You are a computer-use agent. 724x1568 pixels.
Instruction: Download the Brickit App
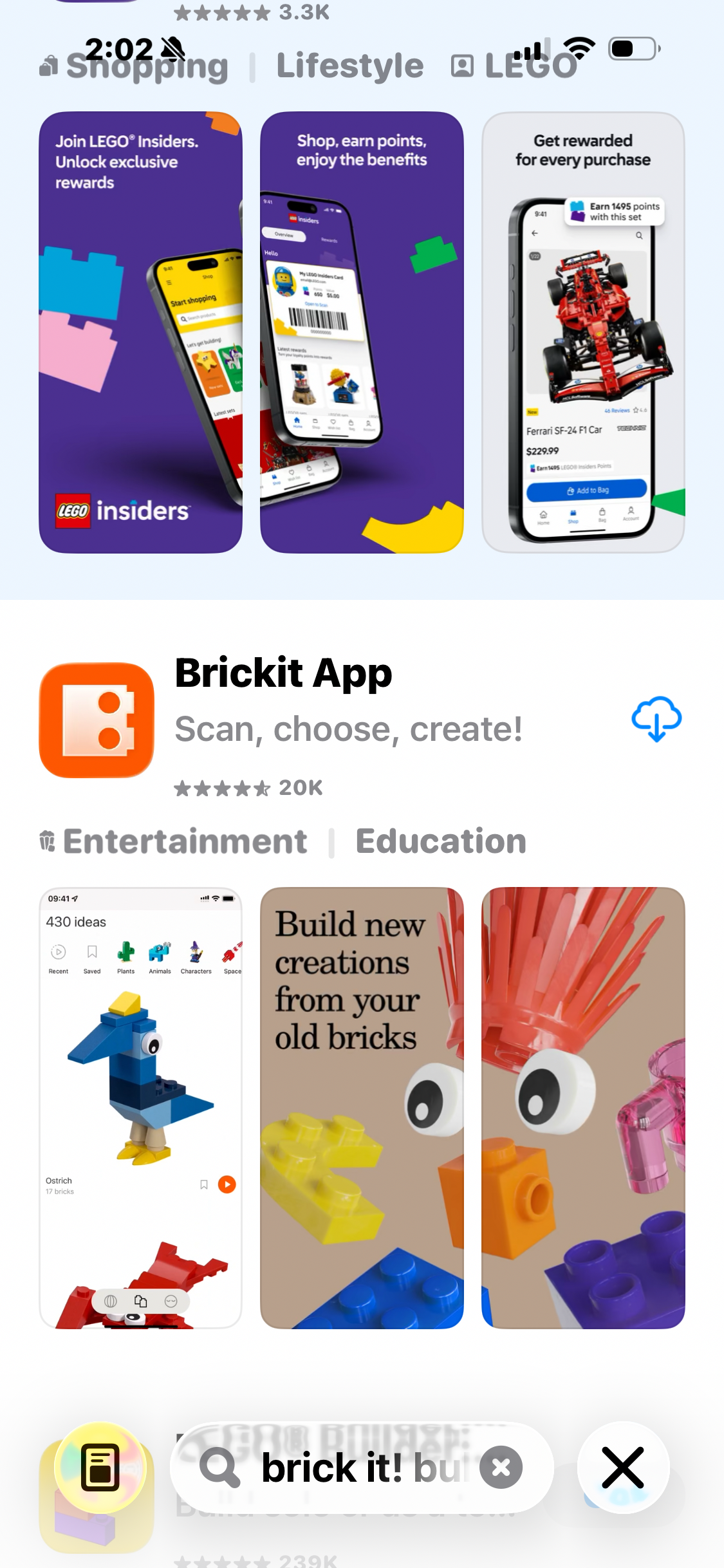656,718
